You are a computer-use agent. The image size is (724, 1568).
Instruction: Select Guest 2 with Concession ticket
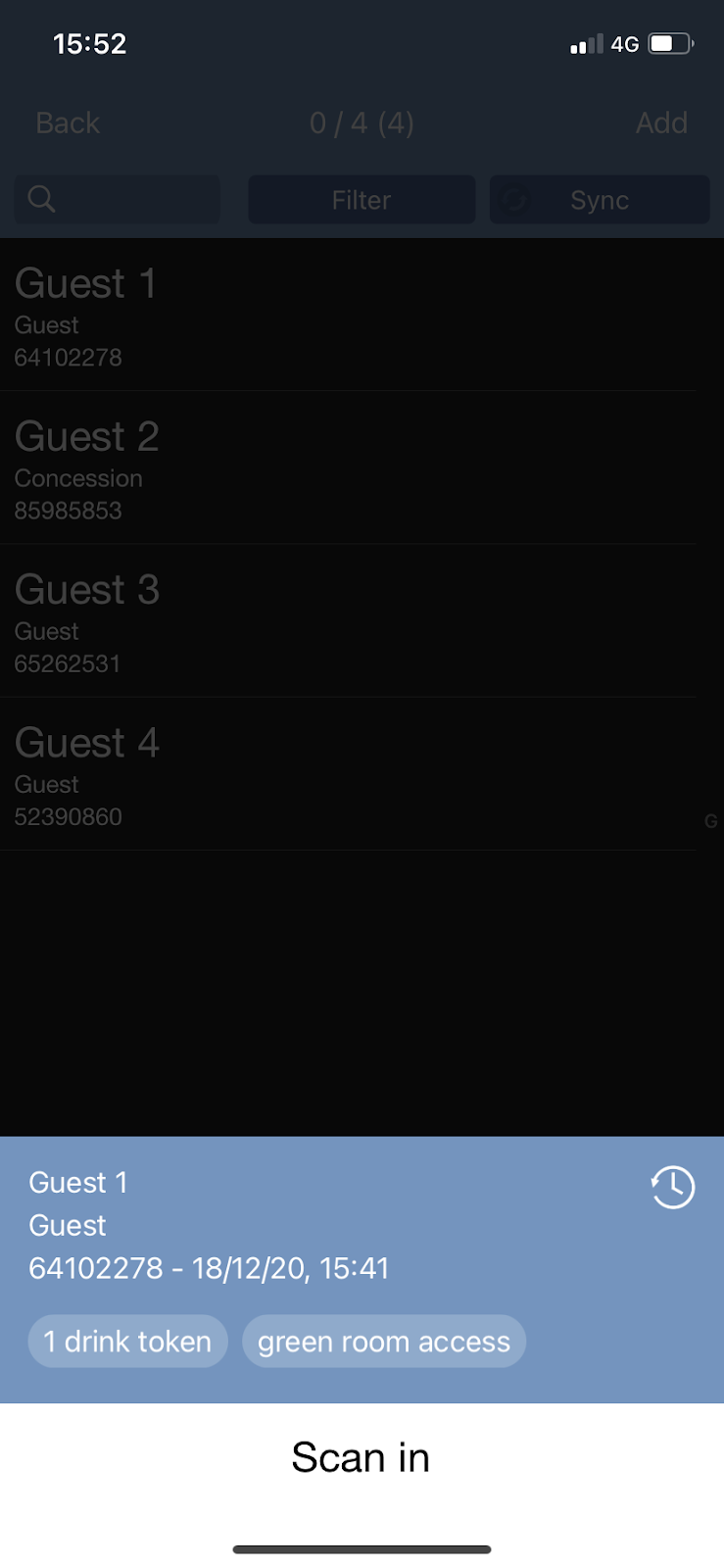tap(348, 468)
